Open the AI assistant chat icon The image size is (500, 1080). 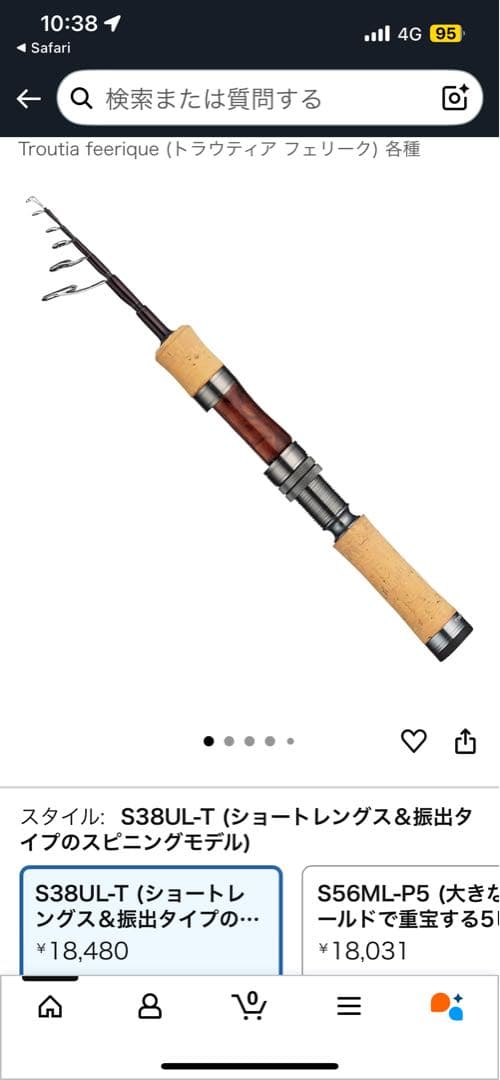pos(448,1006)
